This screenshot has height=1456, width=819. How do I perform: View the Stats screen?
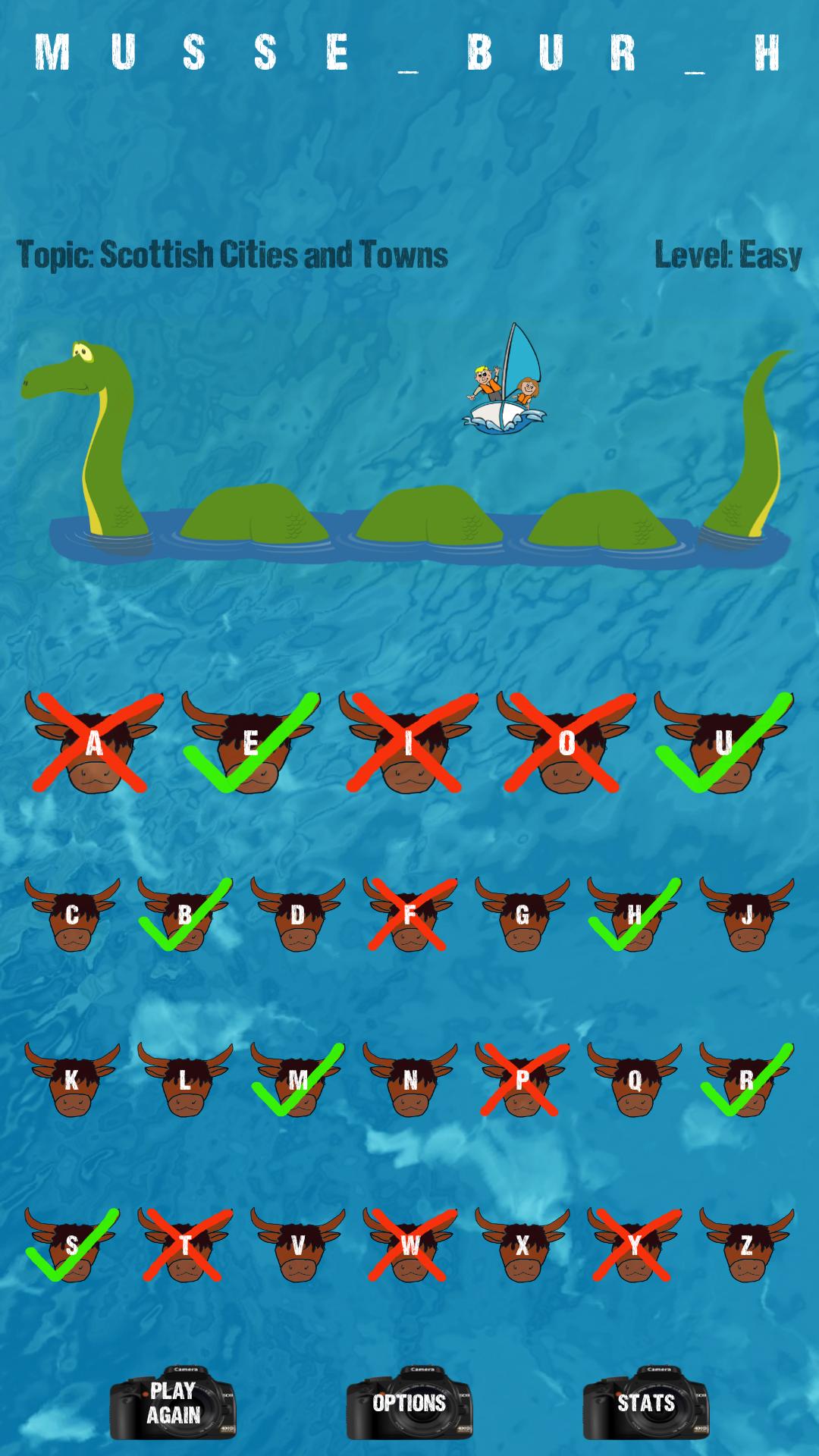point(646,1403)
